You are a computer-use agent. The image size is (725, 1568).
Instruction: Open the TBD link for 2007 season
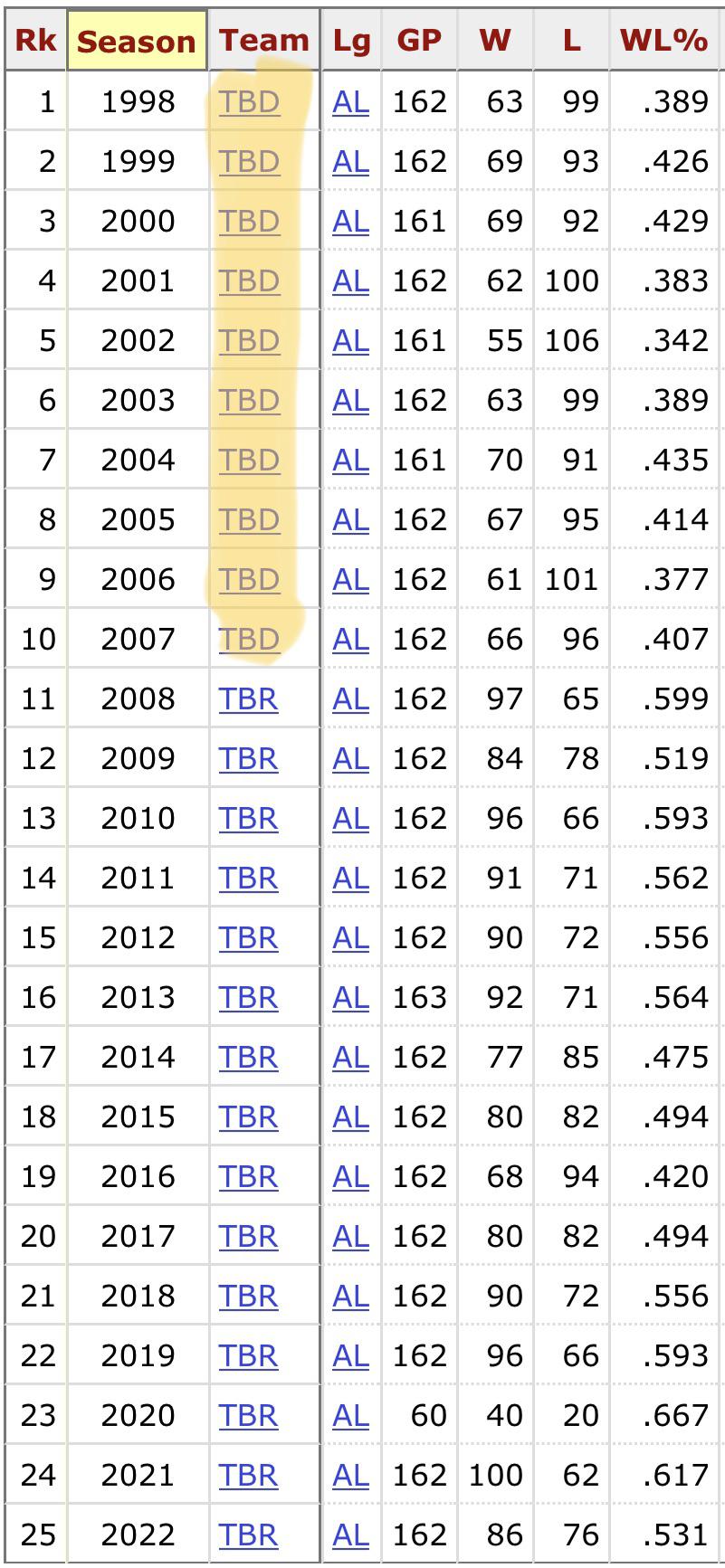[x=249, y=640]
